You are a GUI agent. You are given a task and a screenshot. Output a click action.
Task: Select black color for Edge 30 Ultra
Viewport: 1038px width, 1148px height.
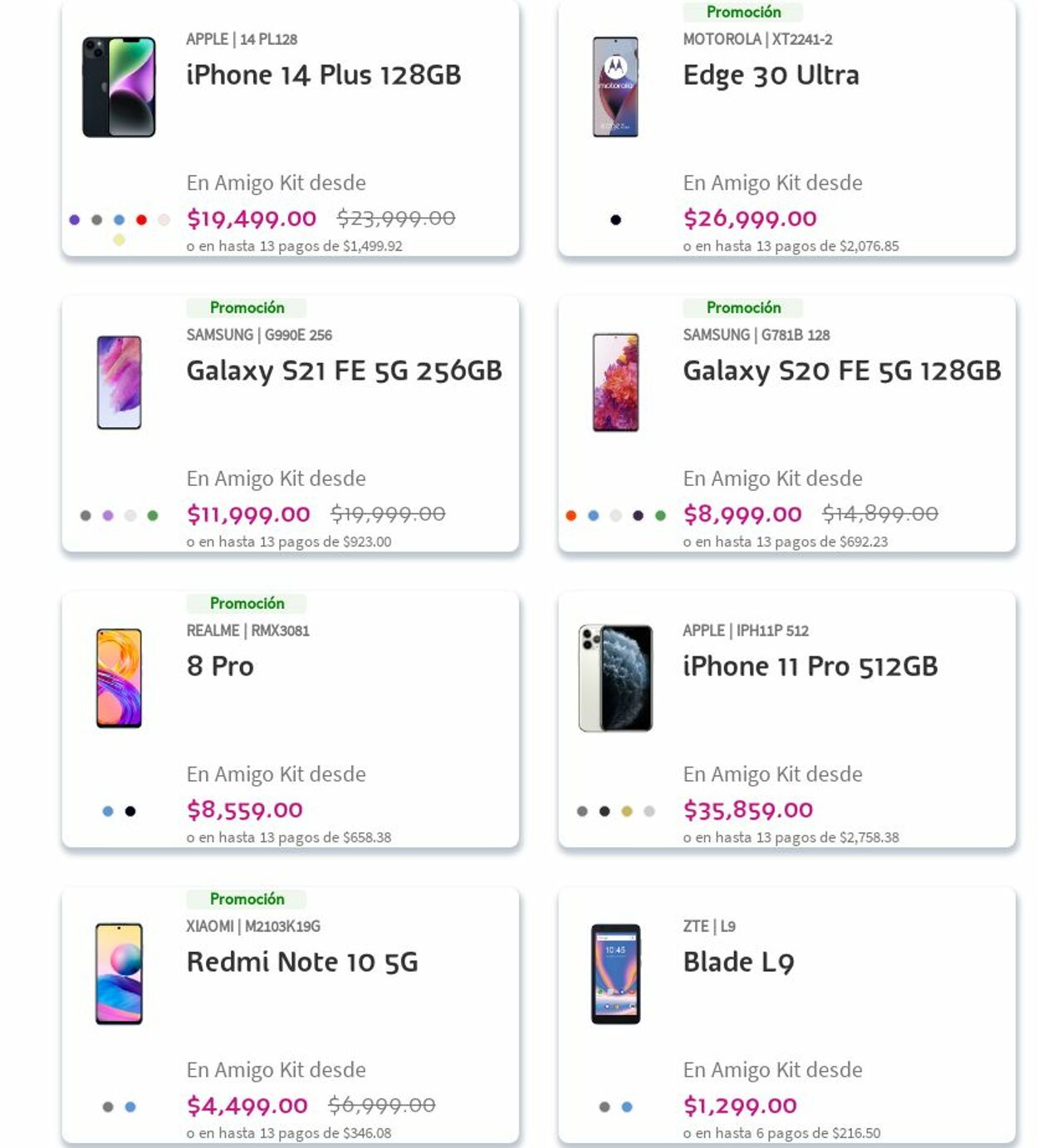pos(615,220)
